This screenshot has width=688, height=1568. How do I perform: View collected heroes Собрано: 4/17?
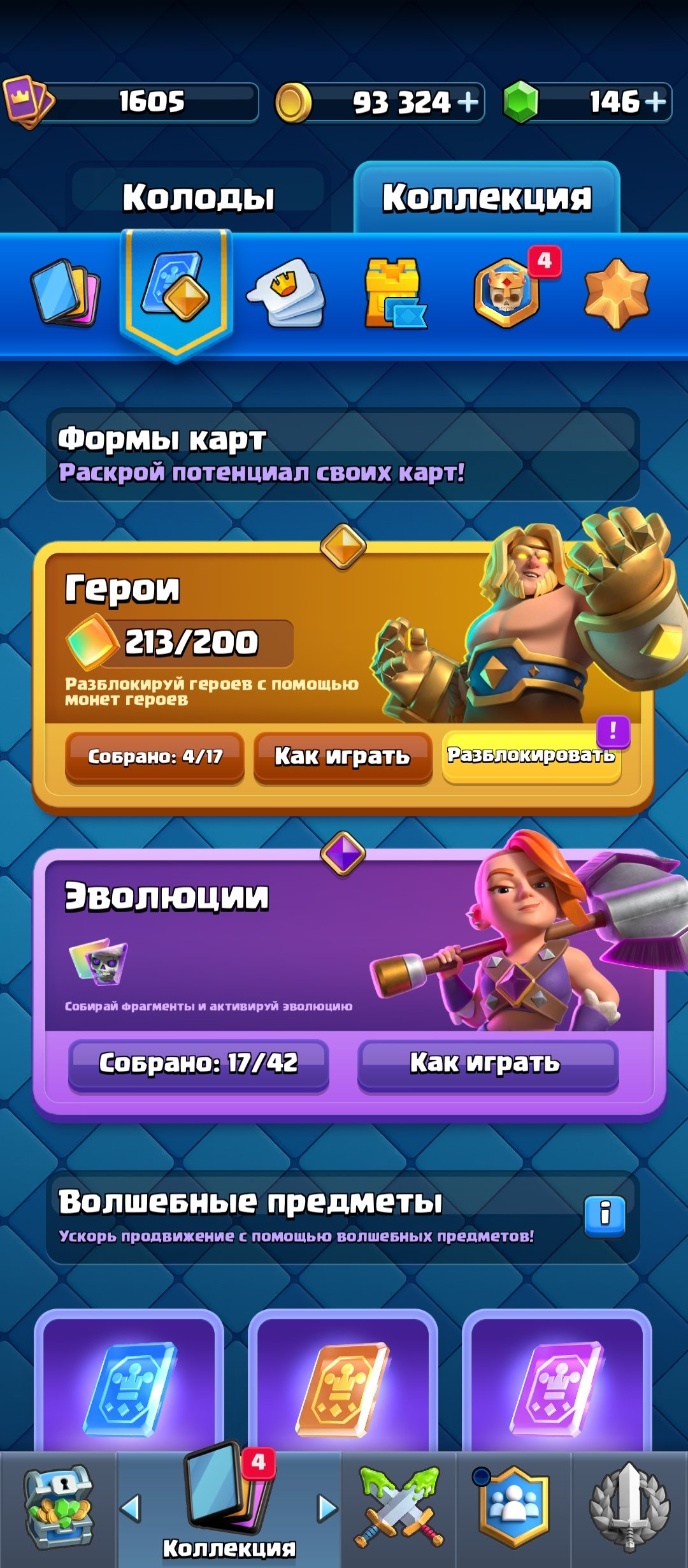(x=155, y=757)
